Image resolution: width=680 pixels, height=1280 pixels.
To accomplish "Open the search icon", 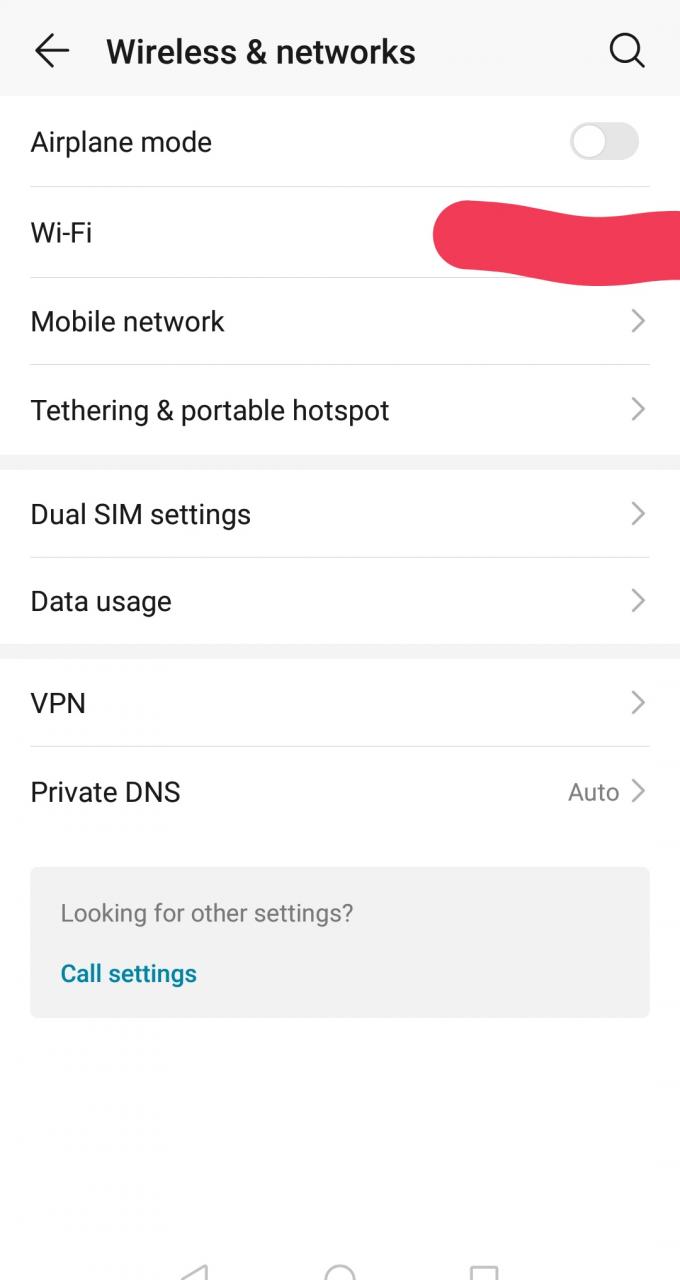I will [x=626, y=51].
